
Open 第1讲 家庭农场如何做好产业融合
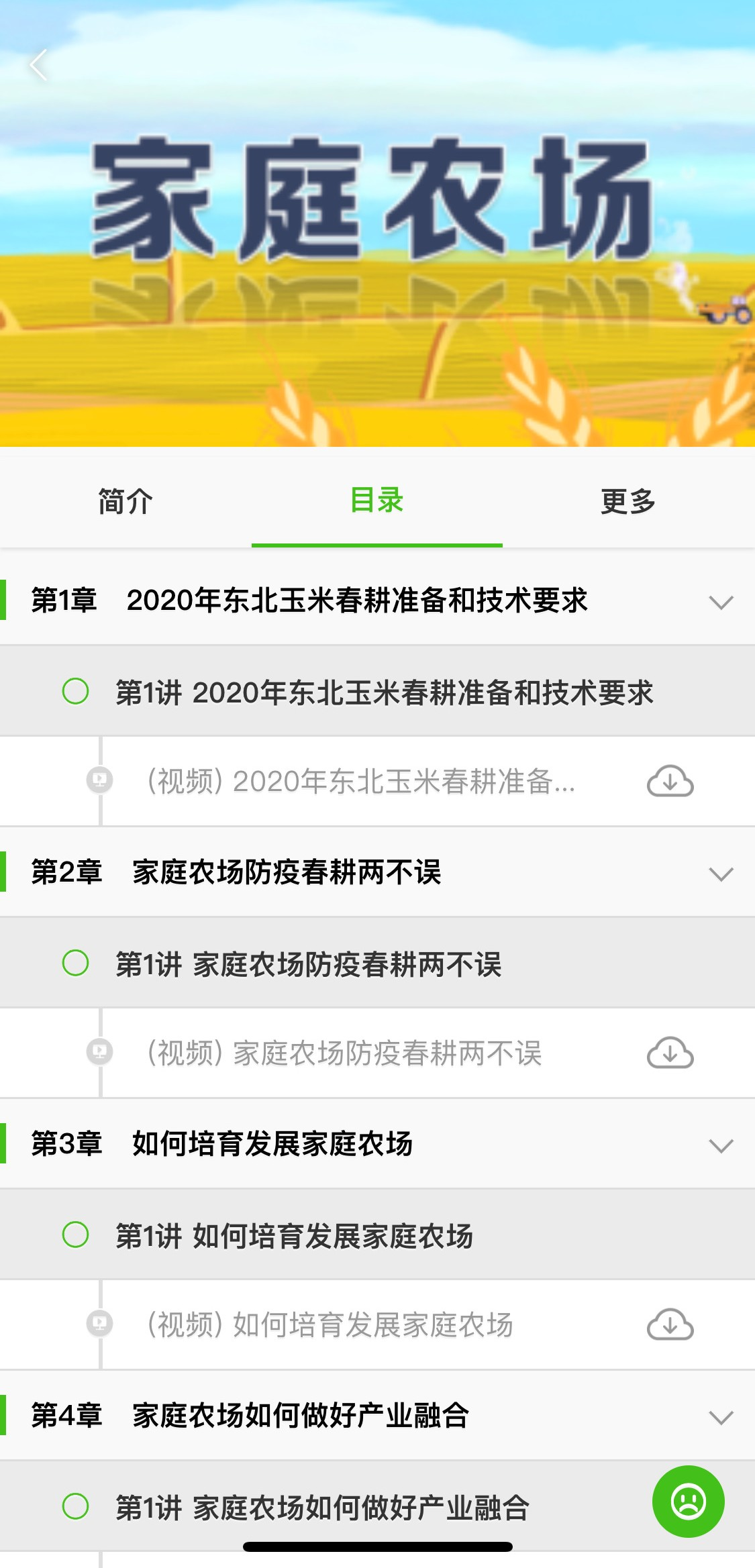pyautogui.click(x=322, y=1507)
